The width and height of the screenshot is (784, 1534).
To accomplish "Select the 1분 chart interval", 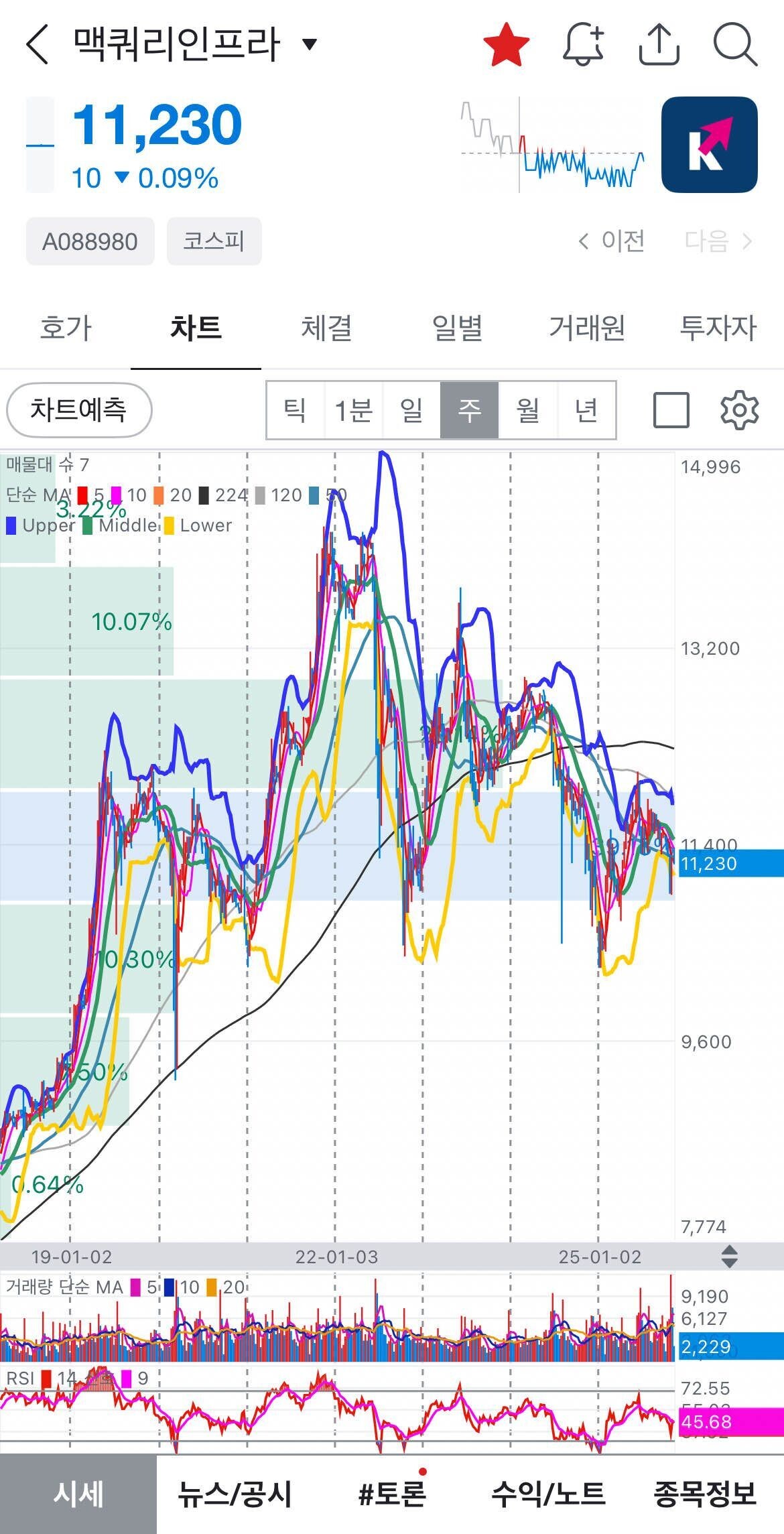I will [353, 409].
